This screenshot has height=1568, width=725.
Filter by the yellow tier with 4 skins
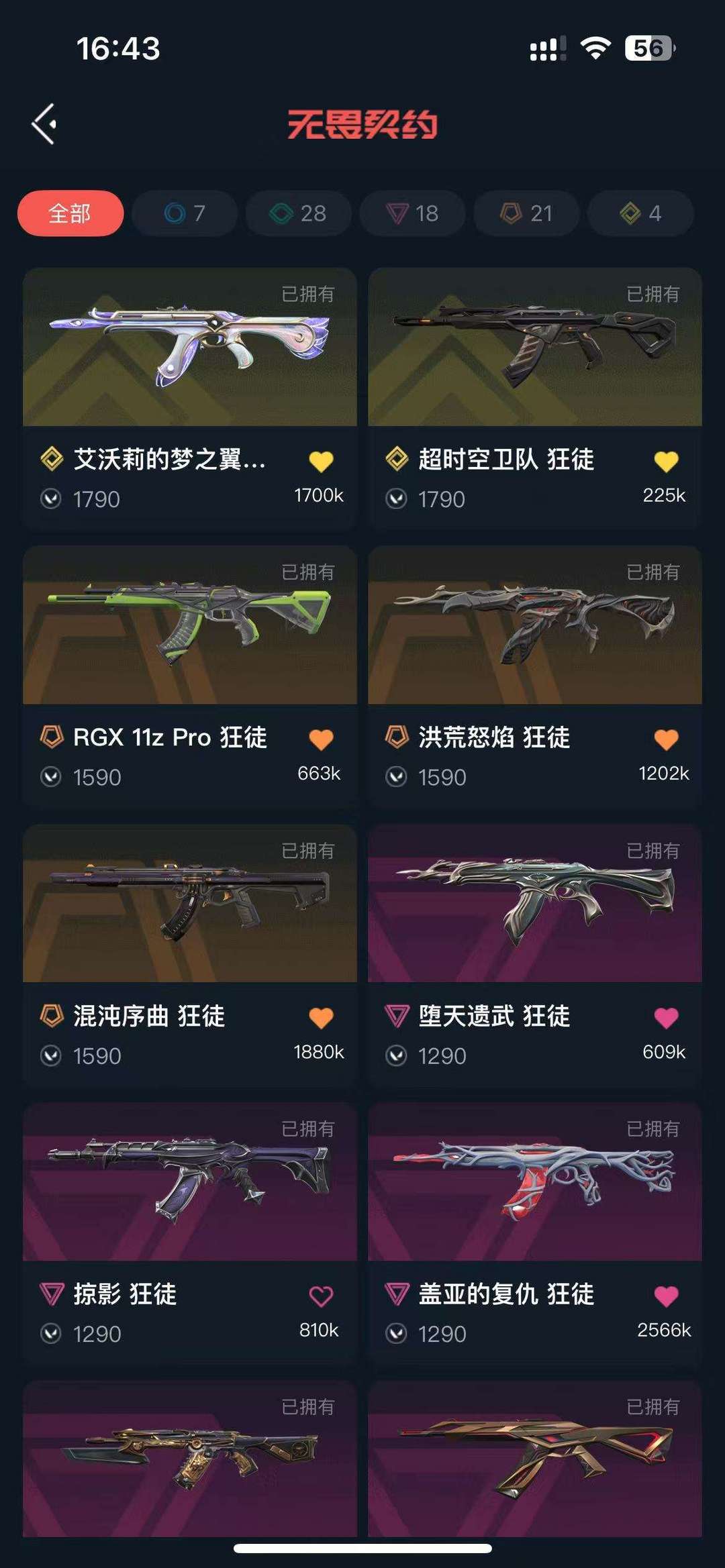pos(640,213)
